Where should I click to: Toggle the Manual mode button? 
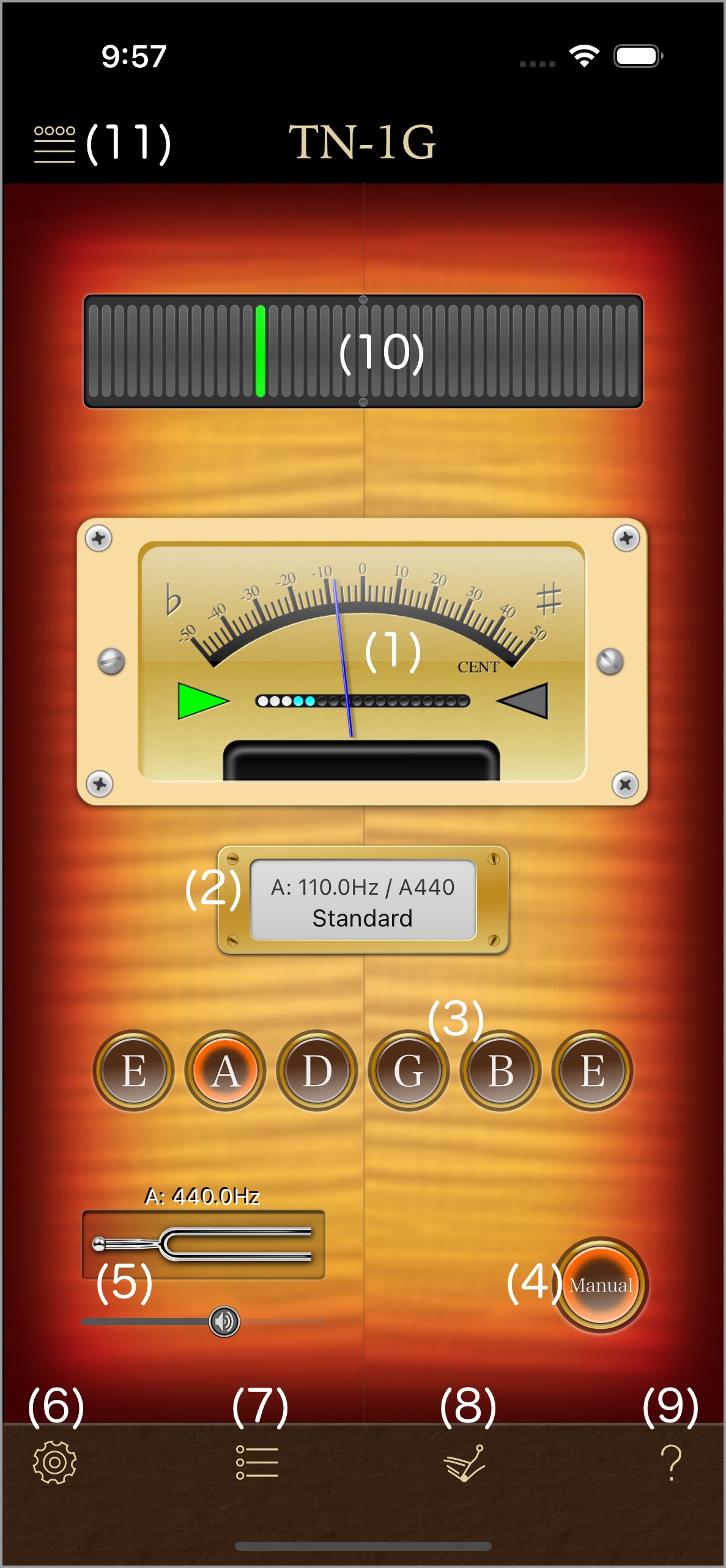(600, 1284)
